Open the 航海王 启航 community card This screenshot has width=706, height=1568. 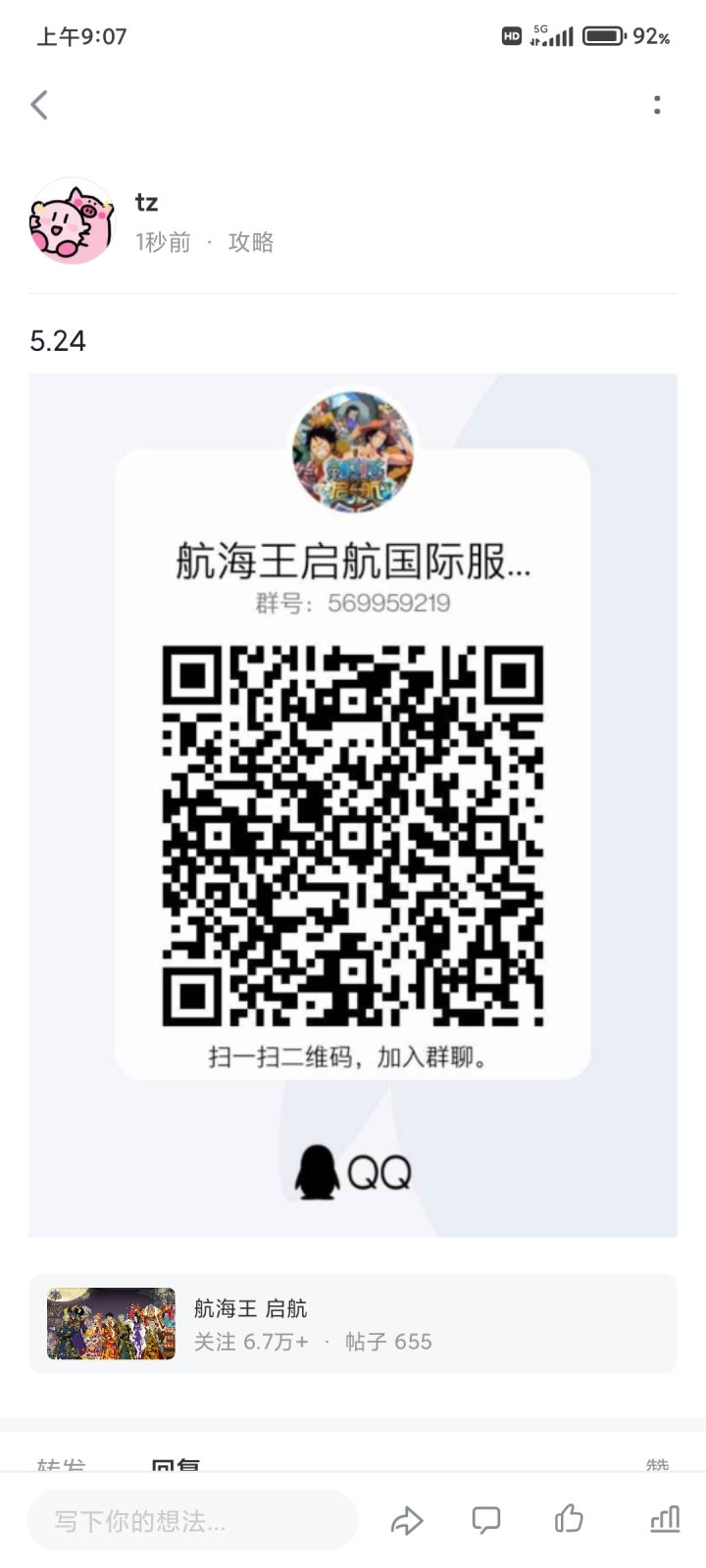(x=353, y=1323)
